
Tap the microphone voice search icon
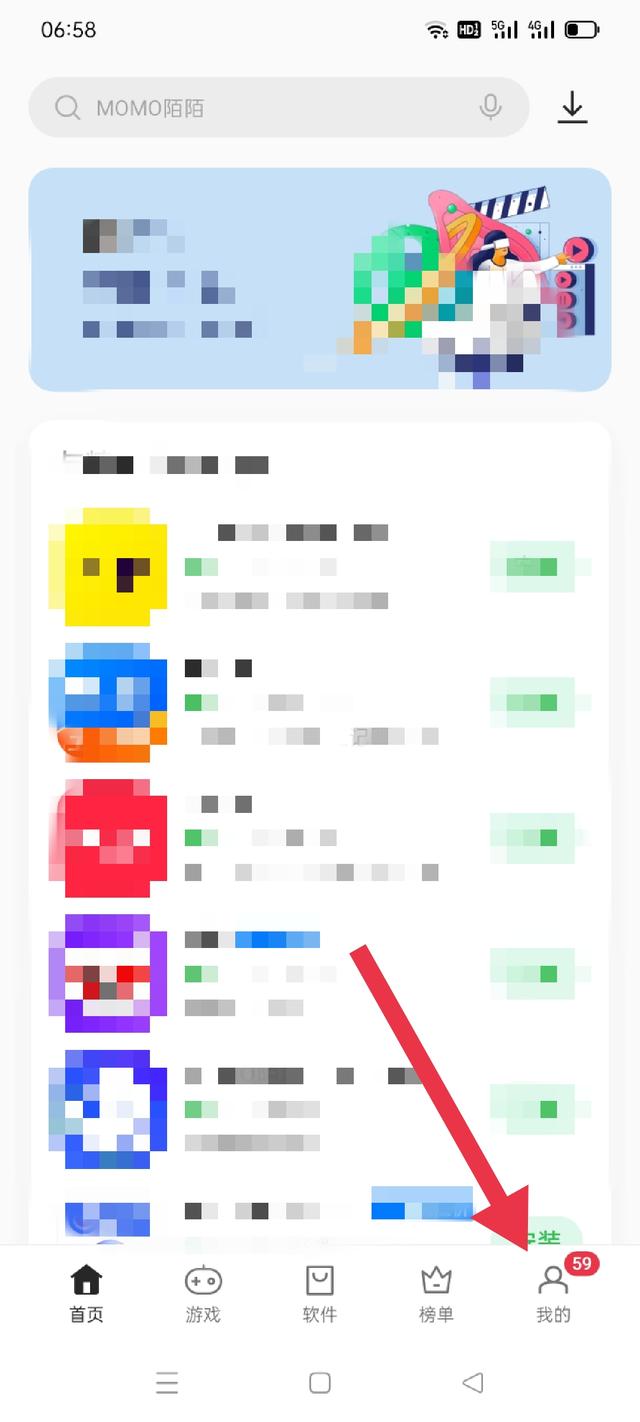tap(490, 107)
